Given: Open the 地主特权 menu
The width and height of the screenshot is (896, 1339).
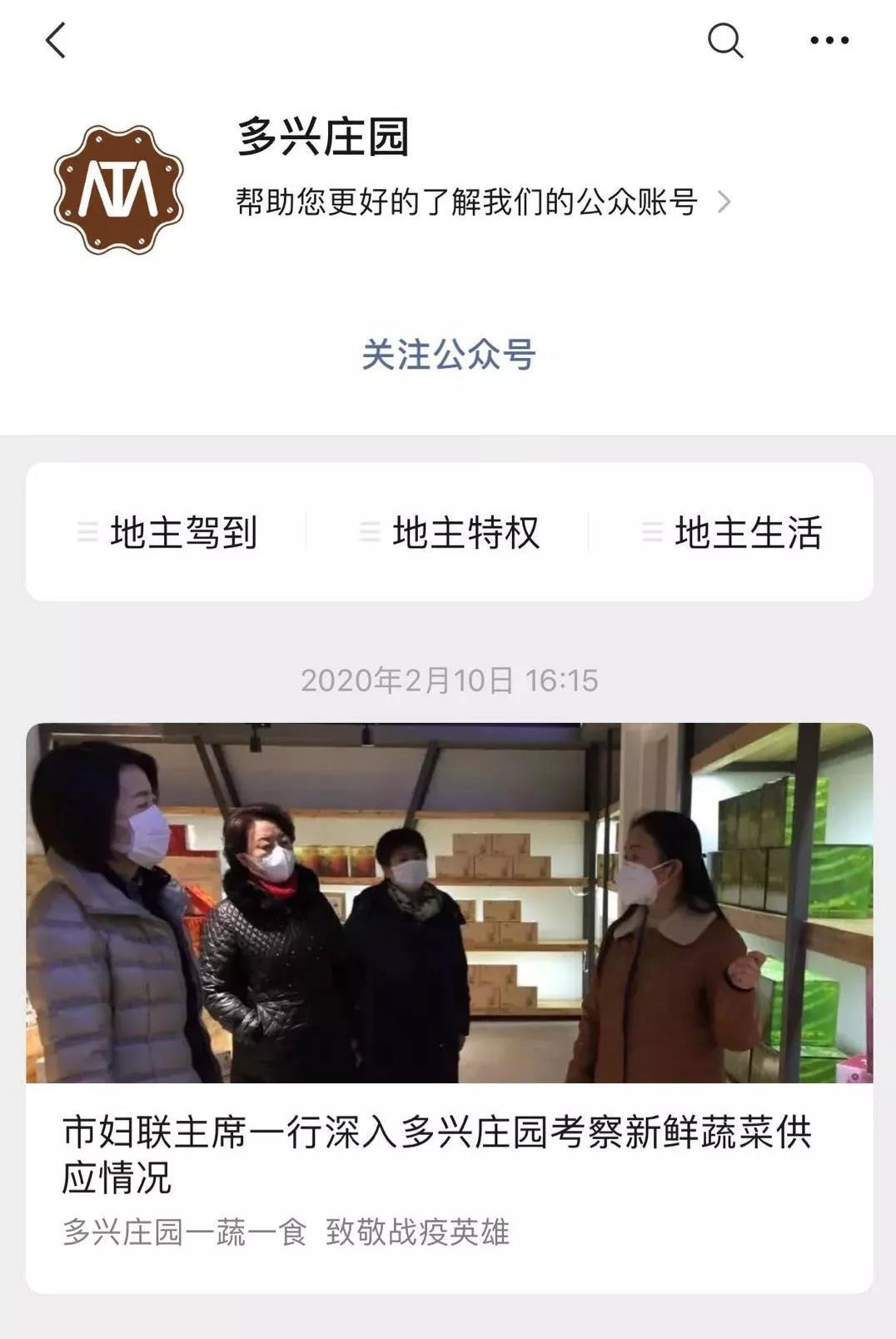Looking at the screenshot, I should click(450, 532).
